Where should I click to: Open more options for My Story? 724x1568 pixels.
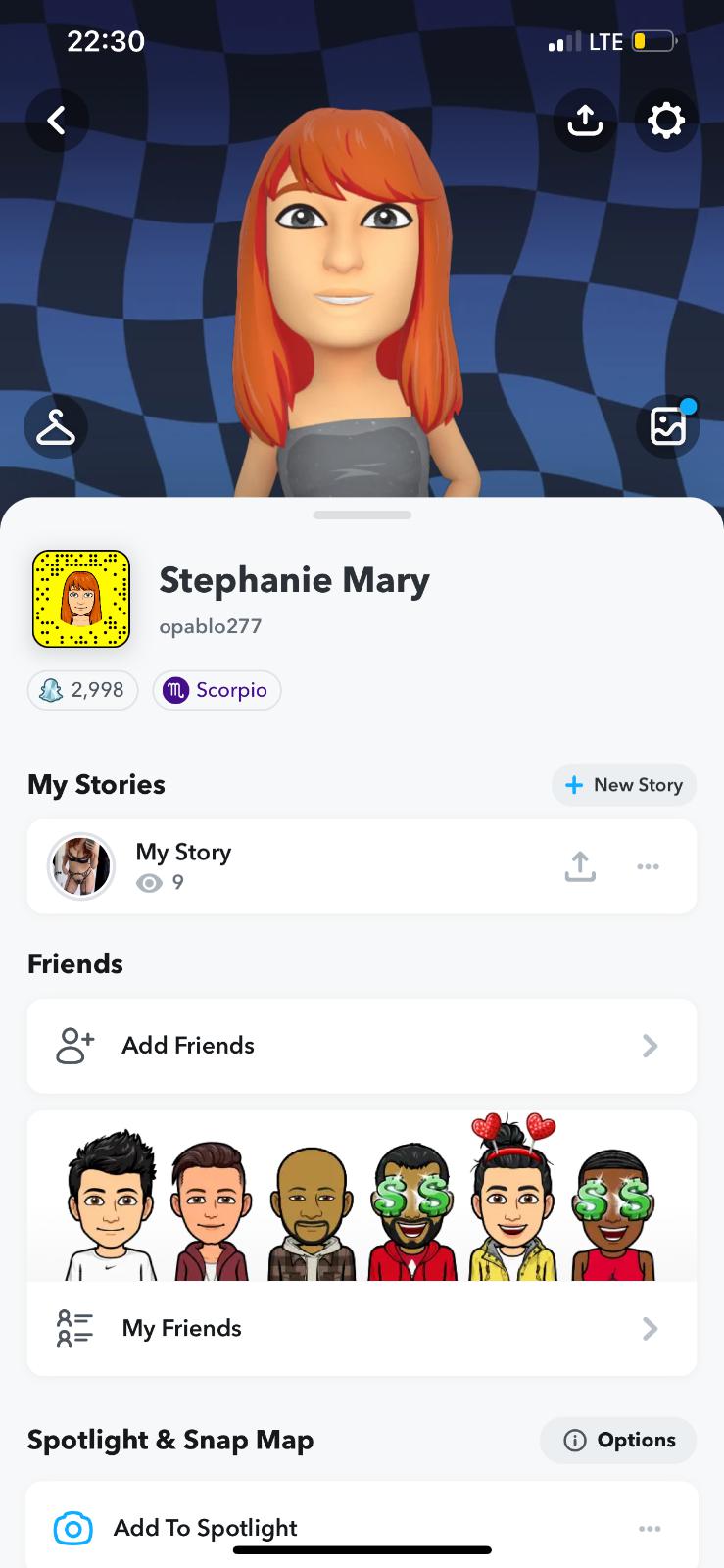648,866
